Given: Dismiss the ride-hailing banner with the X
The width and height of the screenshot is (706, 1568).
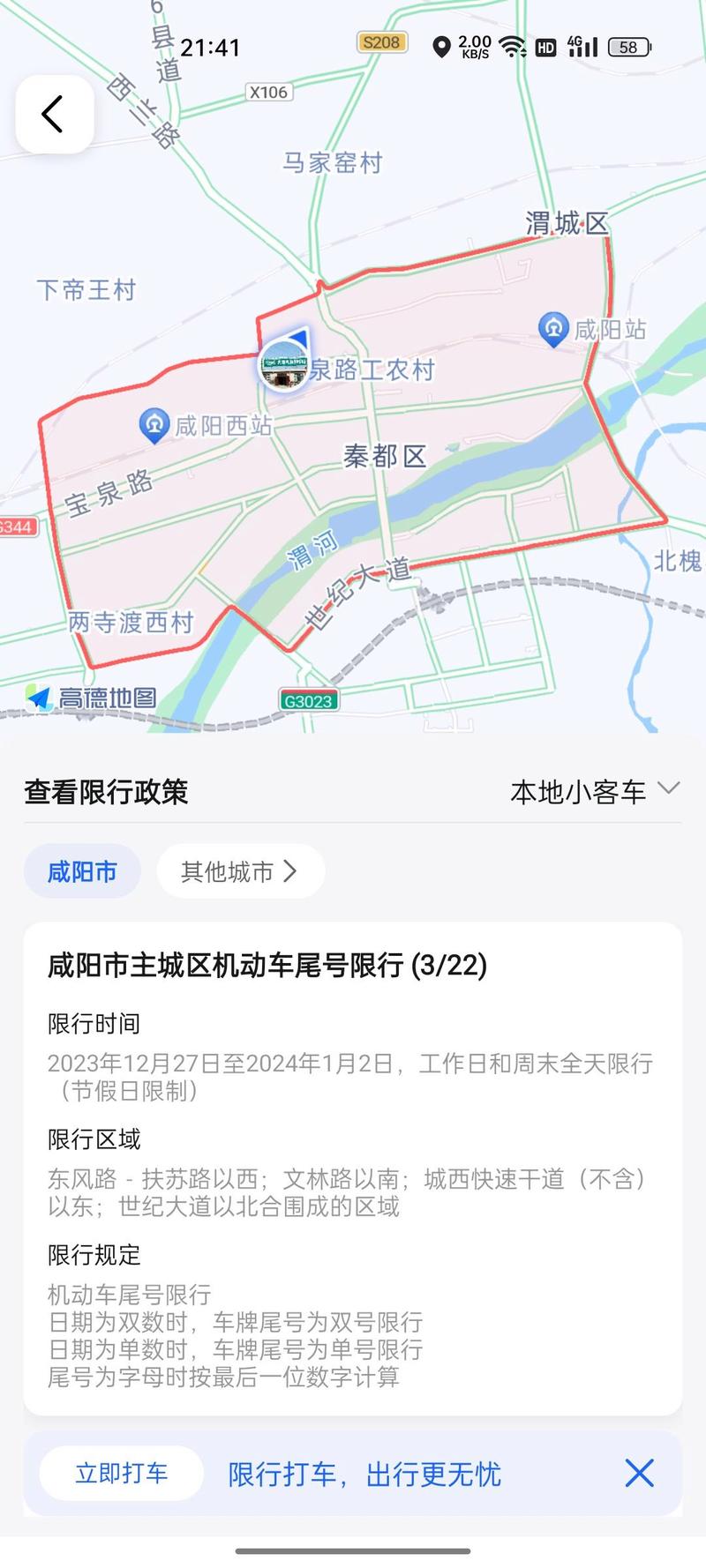Looking at the screenshot, I should click(x=638, y=1475).
